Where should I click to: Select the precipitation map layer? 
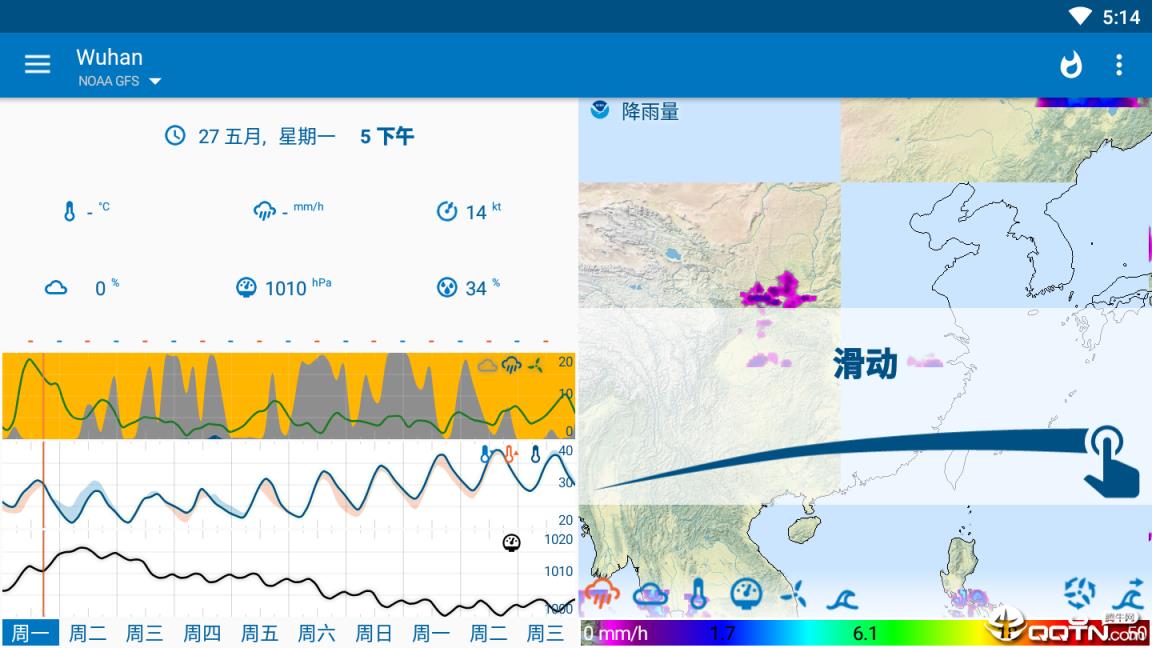coord(602,595)
